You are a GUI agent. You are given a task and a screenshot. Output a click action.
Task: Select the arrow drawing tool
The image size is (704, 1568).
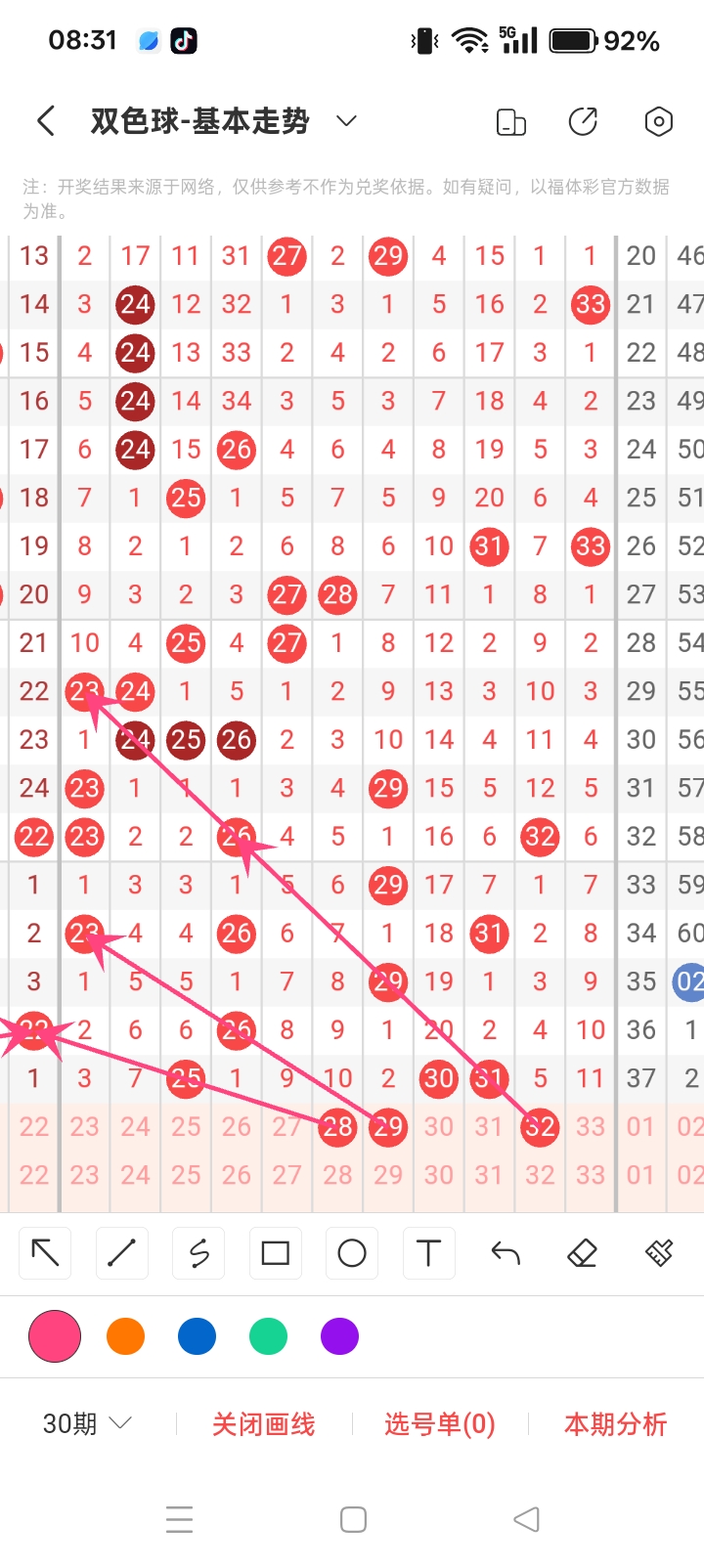click(x=46, y=1253)
